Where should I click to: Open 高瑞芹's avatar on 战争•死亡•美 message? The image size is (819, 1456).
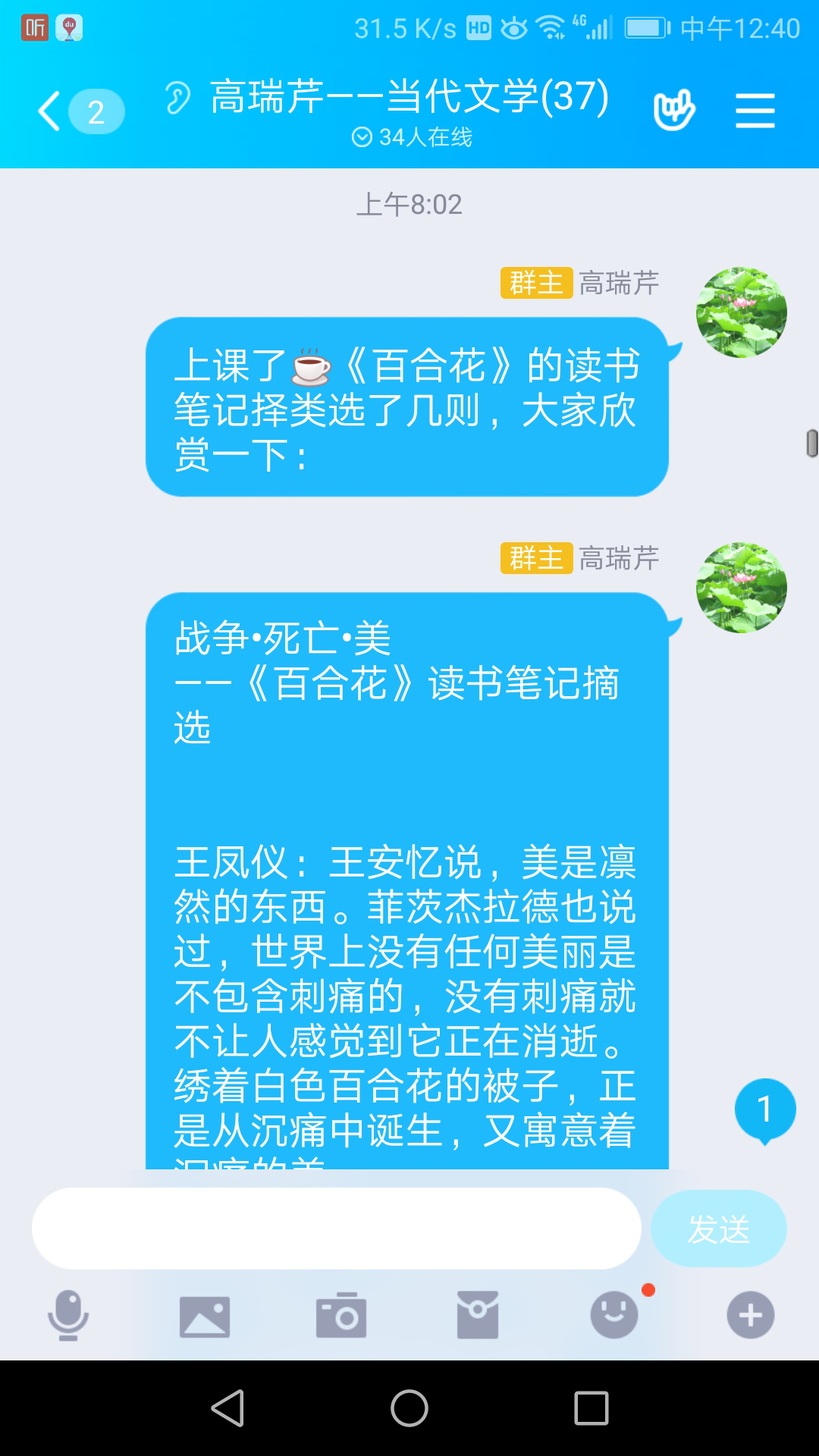pos(741,588)
